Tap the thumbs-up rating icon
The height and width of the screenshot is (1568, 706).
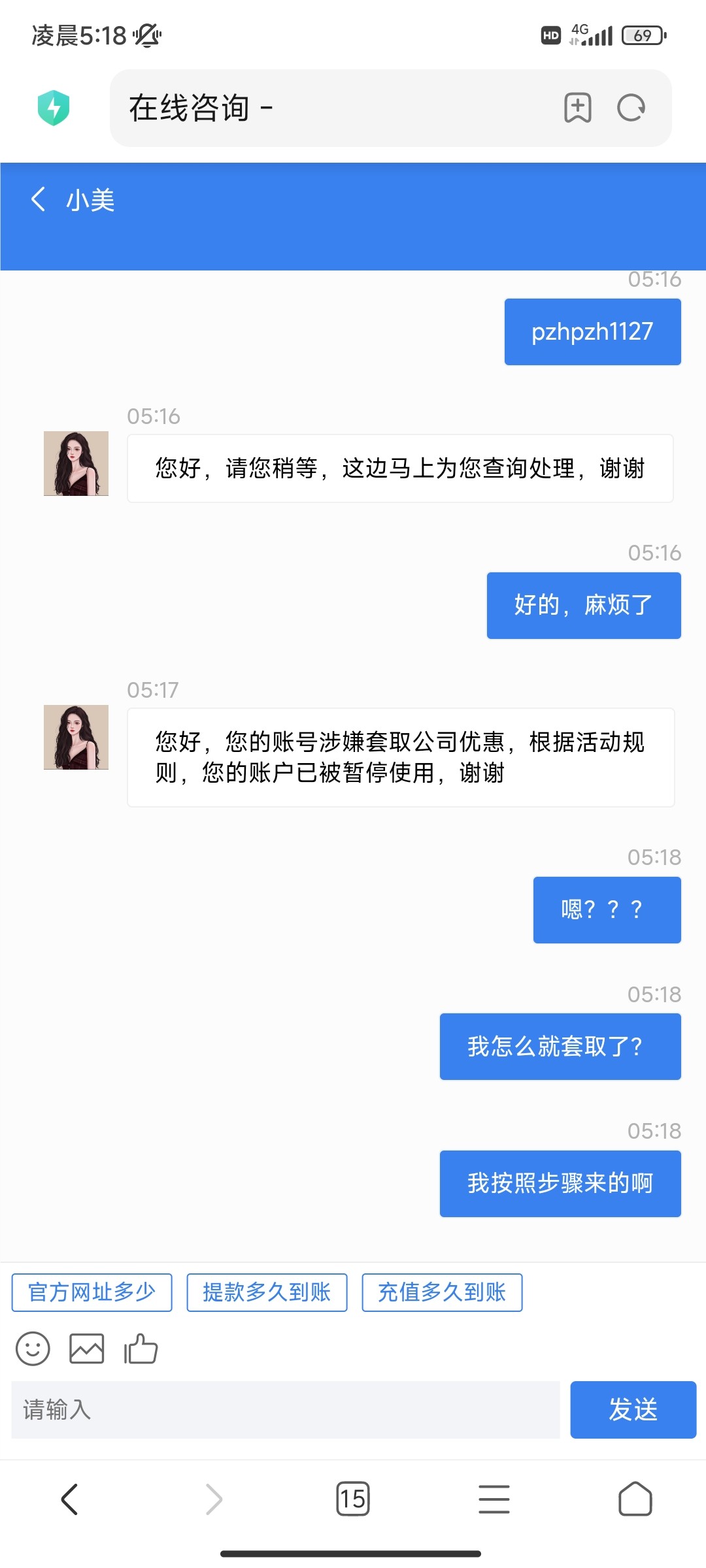141,1348
